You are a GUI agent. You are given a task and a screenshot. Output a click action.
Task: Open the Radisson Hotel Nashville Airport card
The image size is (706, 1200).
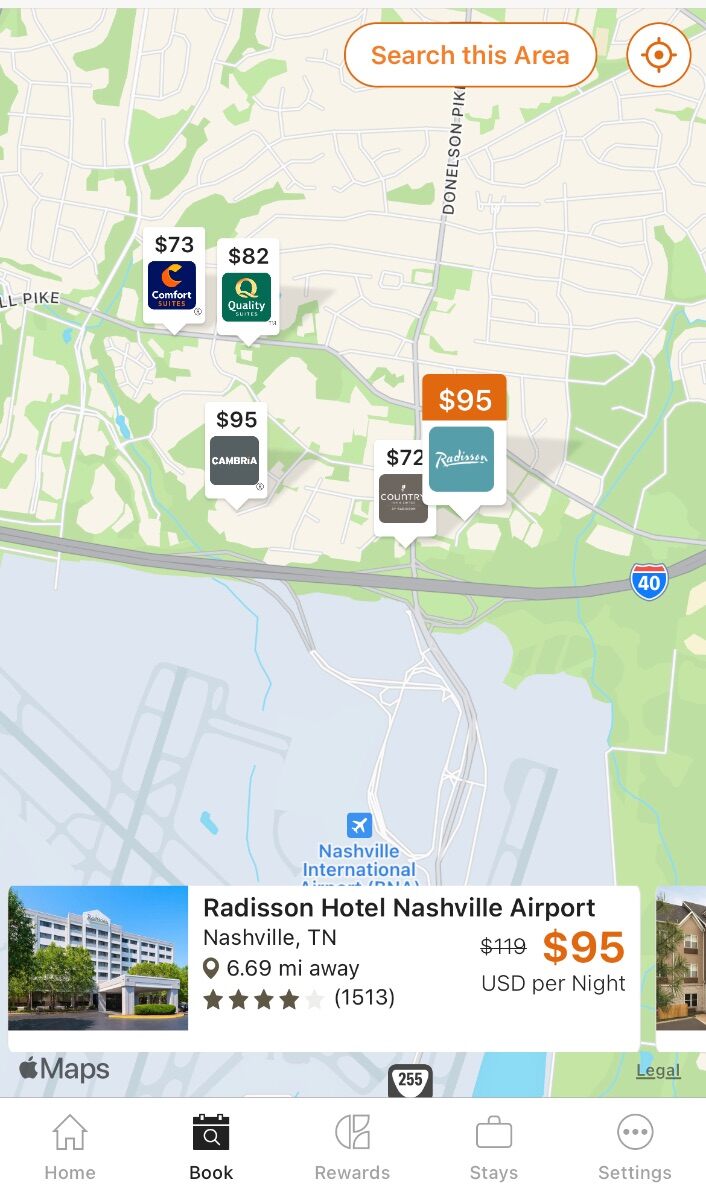pyautogui.click(x=324, y=968)
